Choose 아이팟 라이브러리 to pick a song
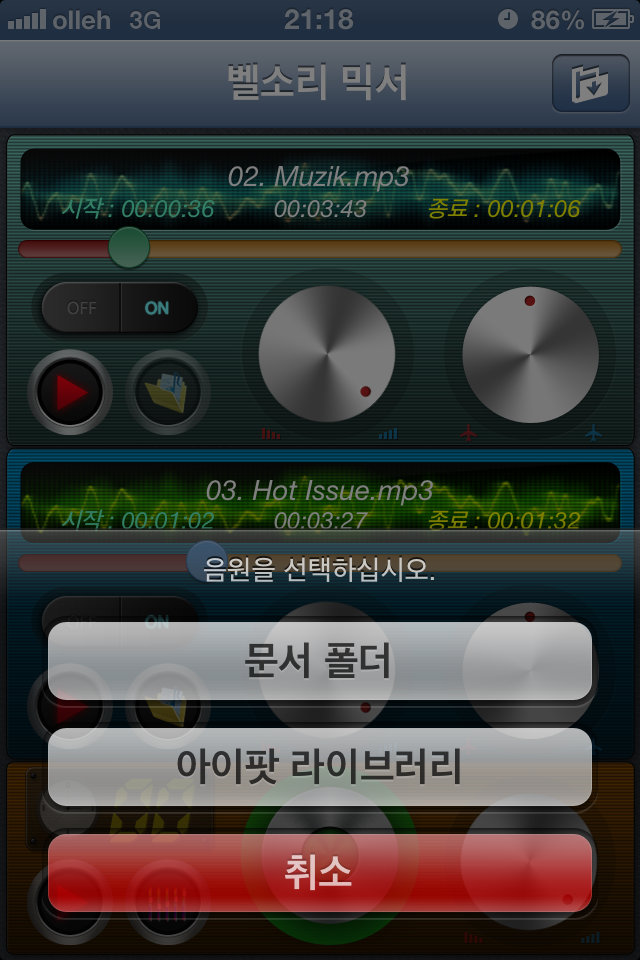640x960 pixels. coord(320,767)
